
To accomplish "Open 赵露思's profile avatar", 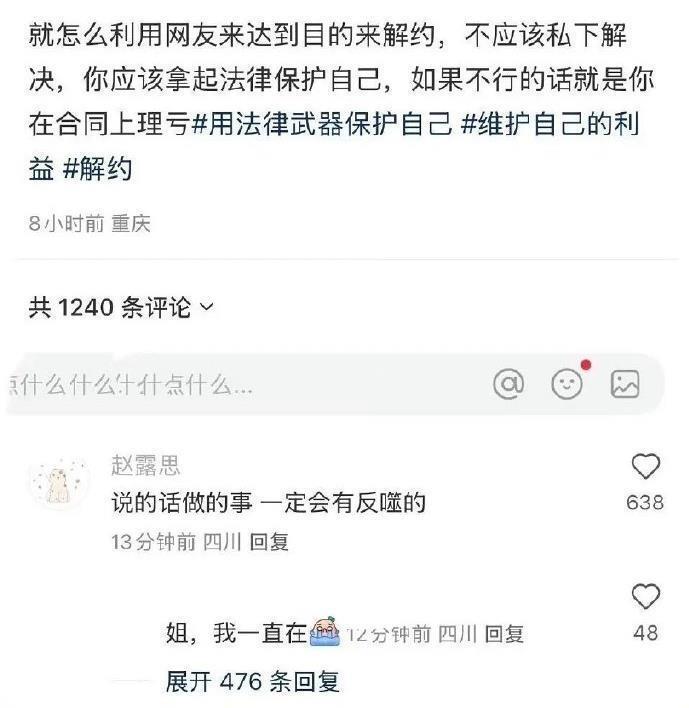I will click(x=56, y=486).
